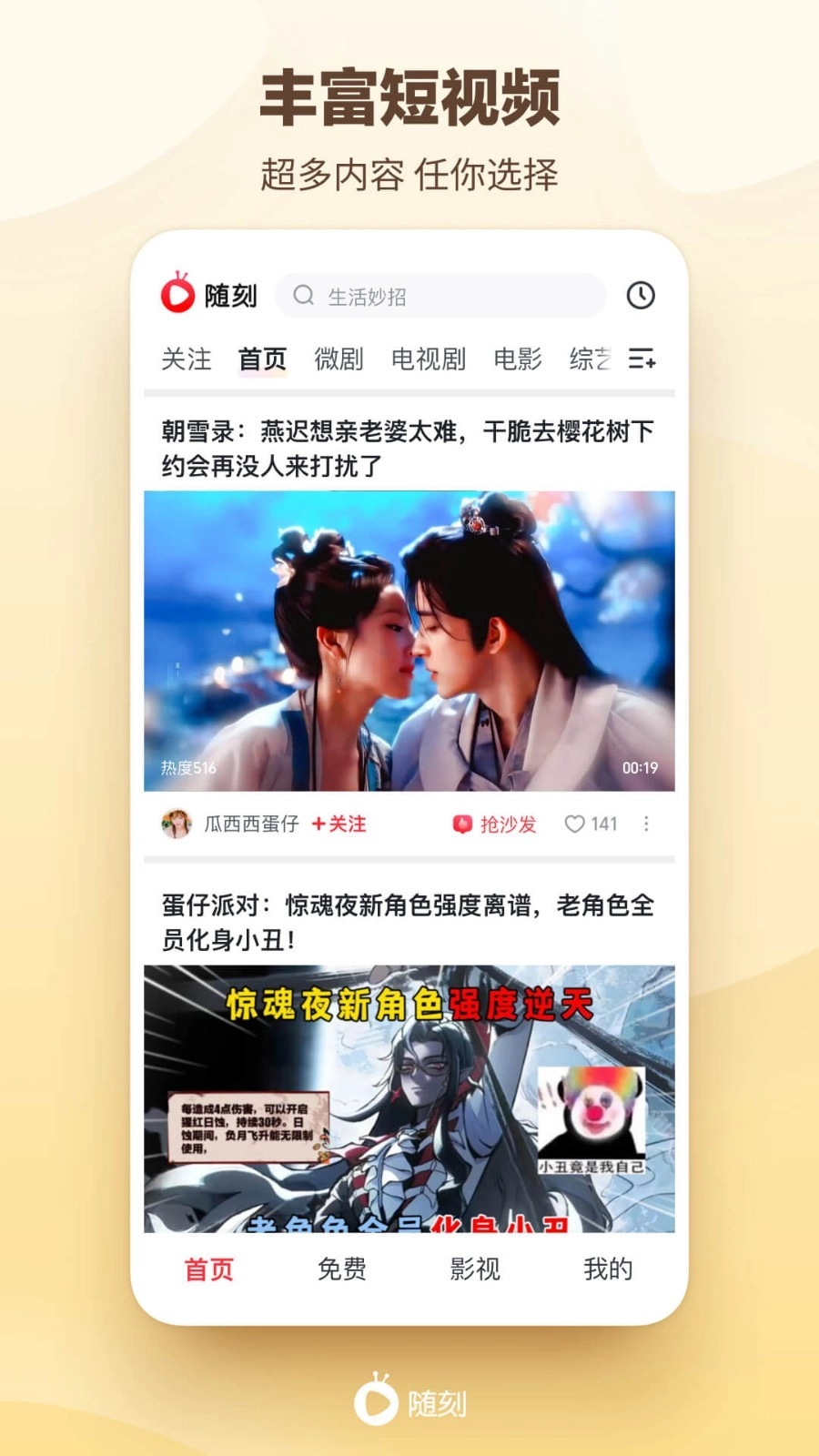Open the video uploader avatar menu

(176, 824)
